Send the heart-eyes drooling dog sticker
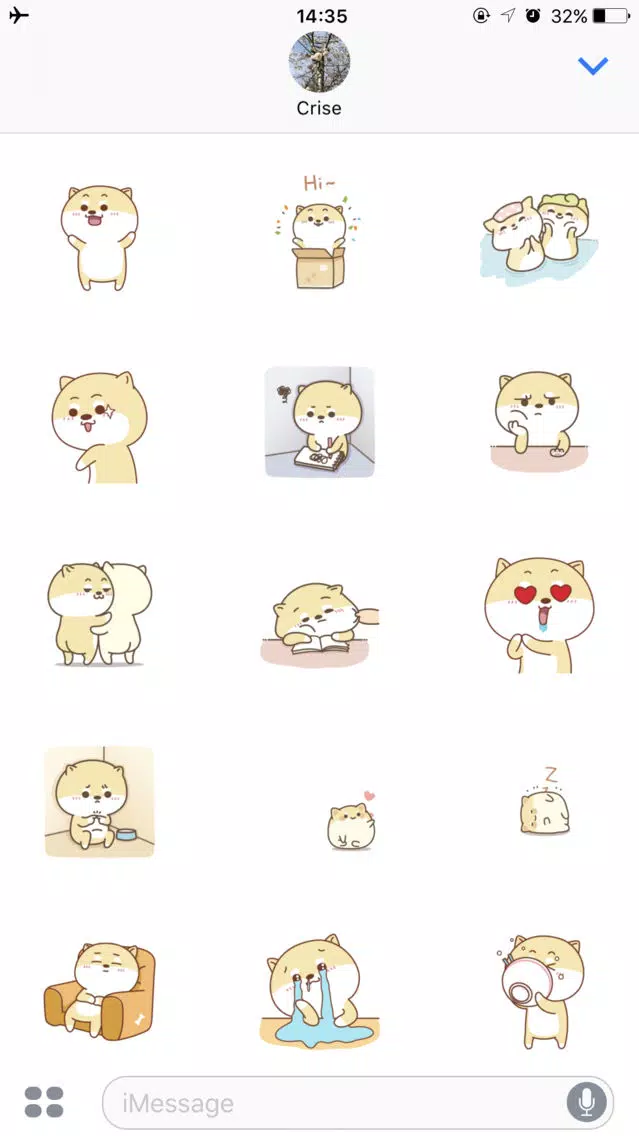This screenshot has width=639, height=1136. tap(538, 614)
